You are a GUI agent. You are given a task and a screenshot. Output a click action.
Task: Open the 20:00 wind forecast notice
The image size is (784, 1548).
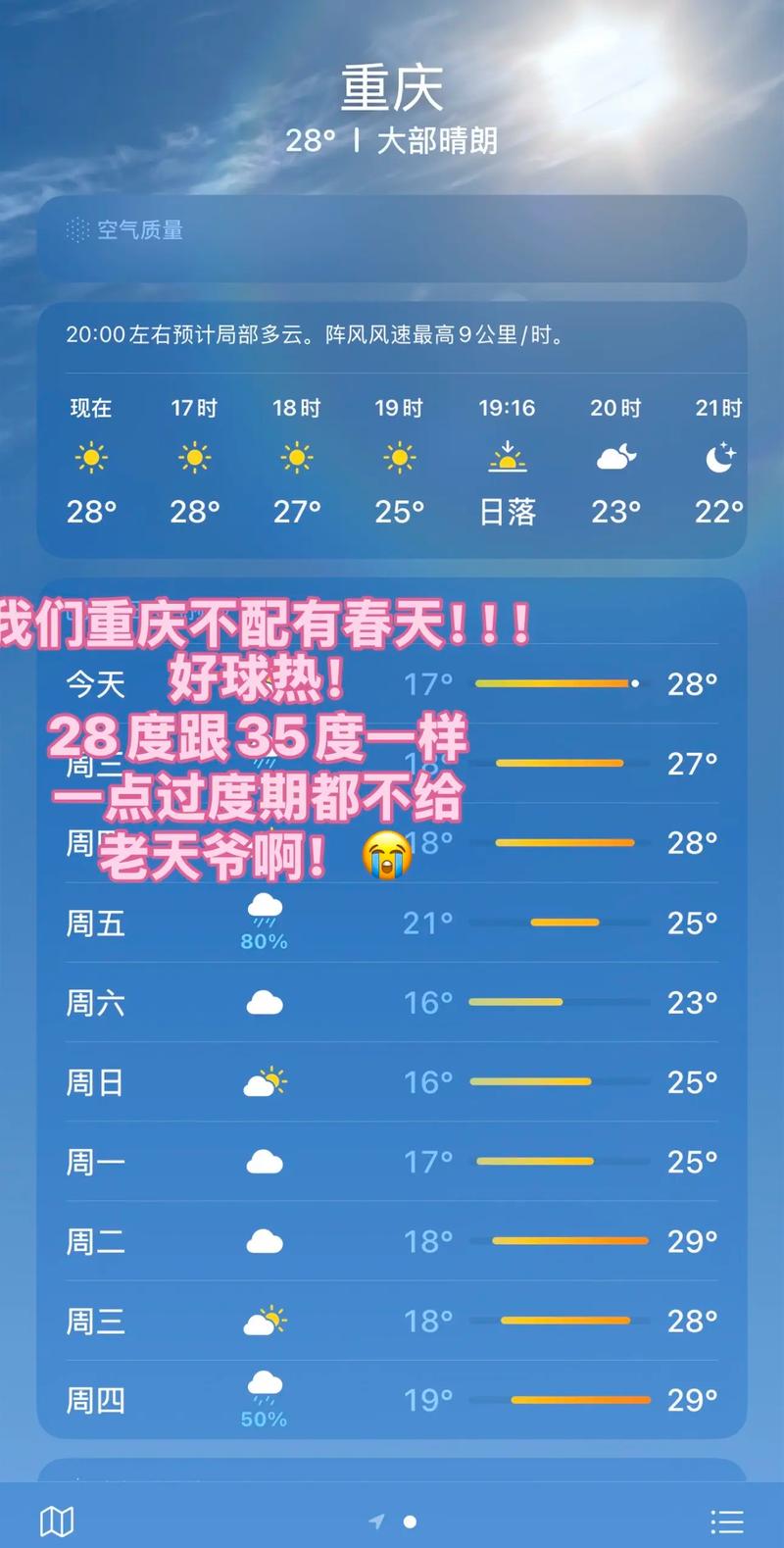pyautogui.click(x=392, y=333)
